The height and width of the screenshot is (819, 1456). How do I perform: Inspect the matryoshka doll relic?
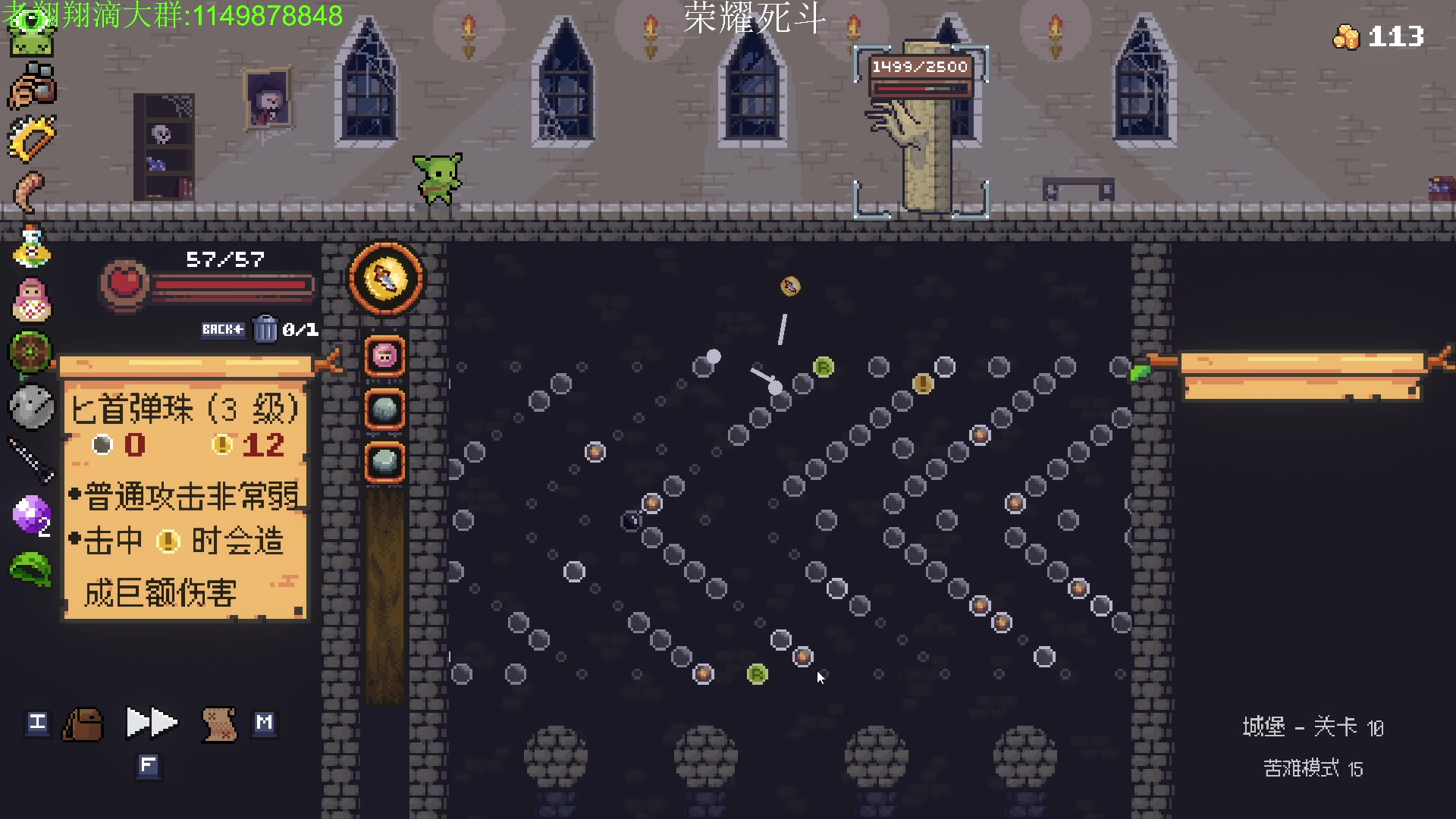tap(32, 299)
